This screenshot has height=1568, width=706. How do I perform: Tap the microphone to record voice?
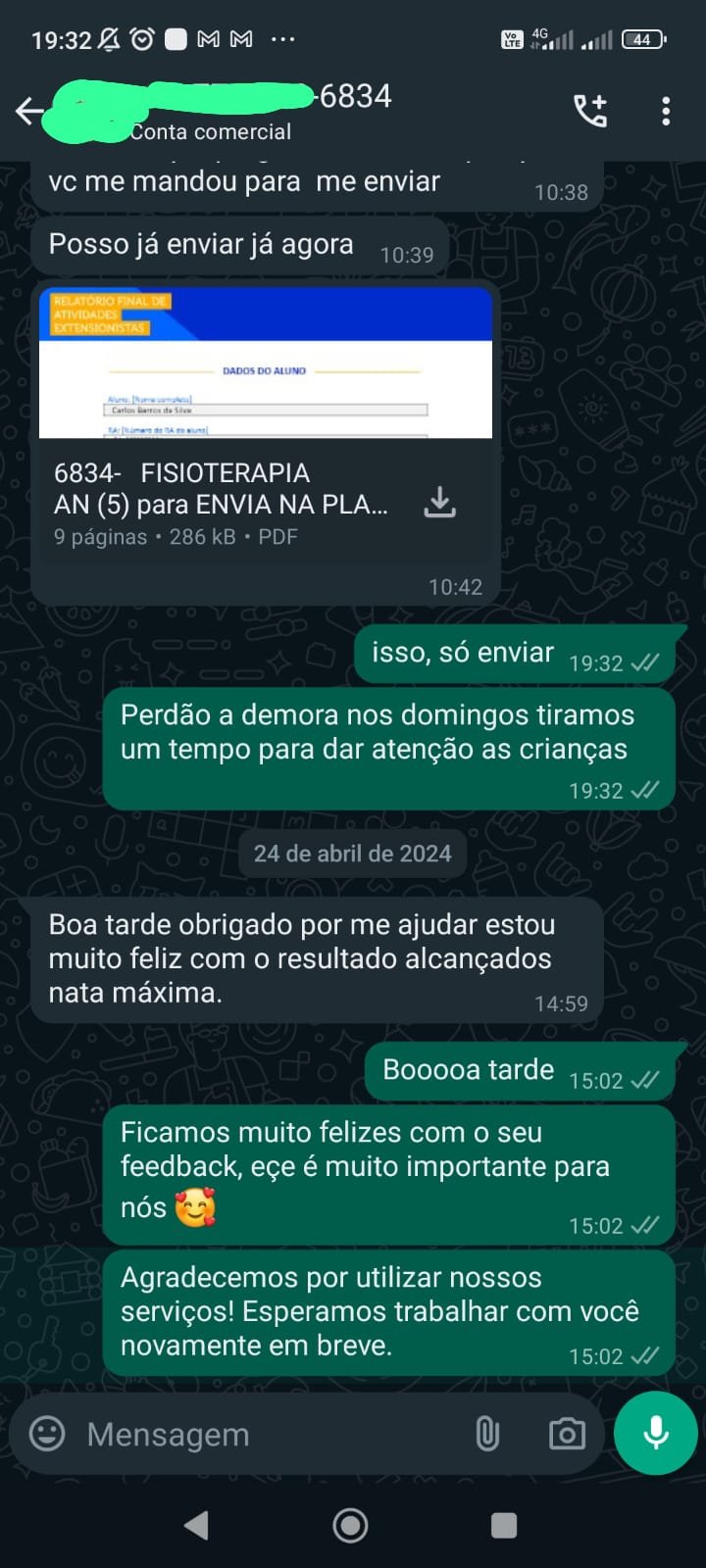point(656,1433)
